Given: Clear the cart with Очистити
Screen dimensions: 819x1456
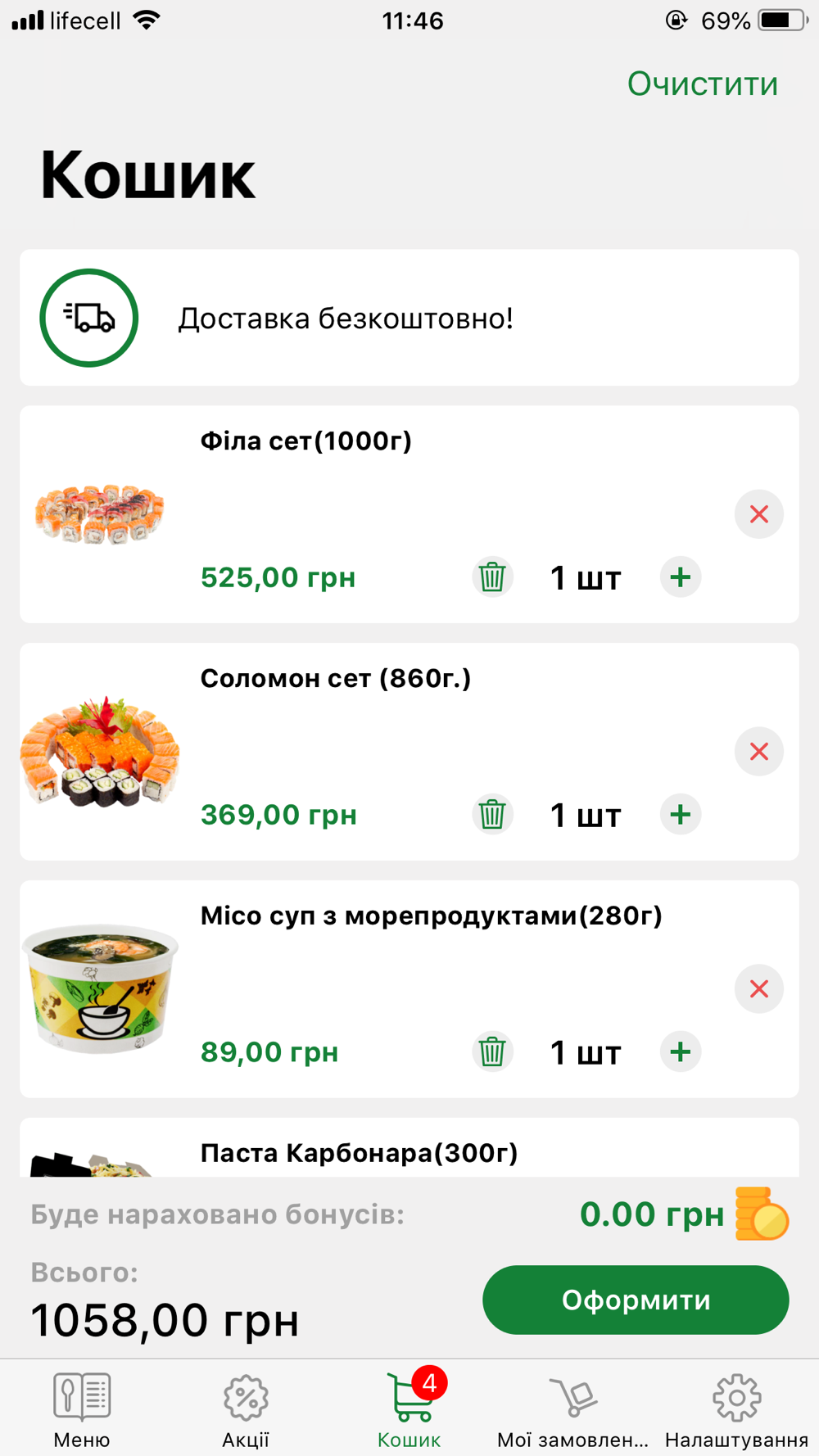Looking at the screenshot, I should click(702, 84).
